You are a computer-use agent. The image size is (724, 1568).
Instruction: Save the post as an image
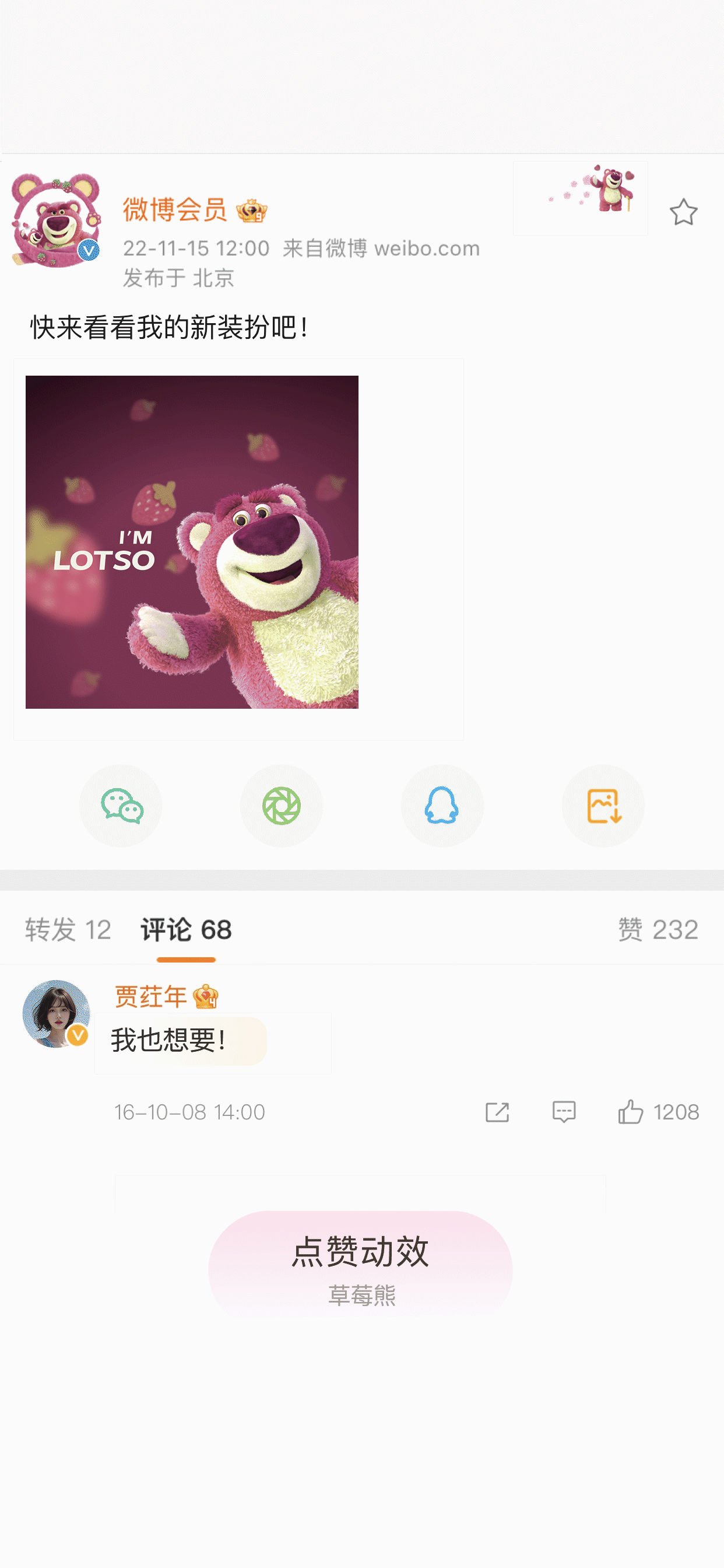click(x=603, y=806)
